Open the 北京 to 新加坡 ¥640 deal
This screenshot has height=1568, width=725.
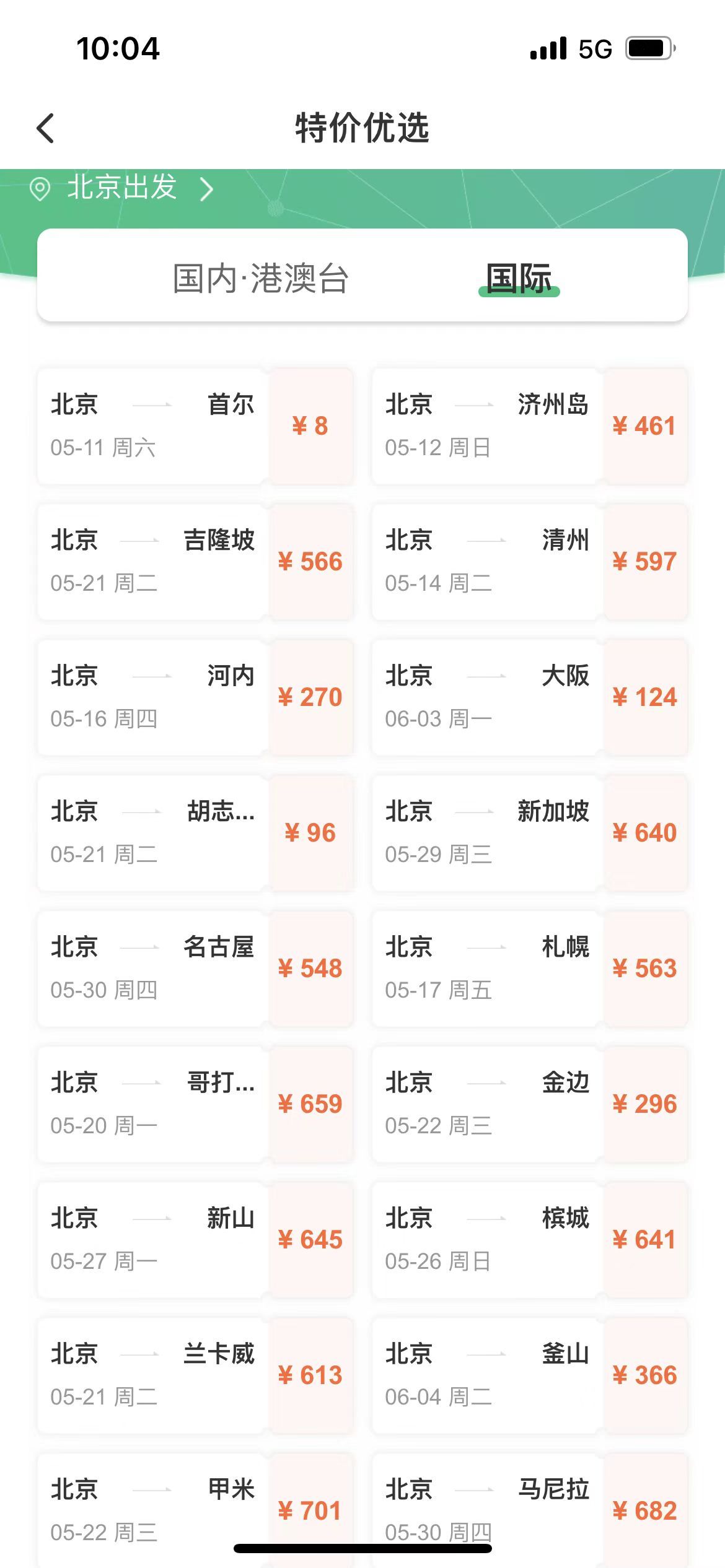529,833
